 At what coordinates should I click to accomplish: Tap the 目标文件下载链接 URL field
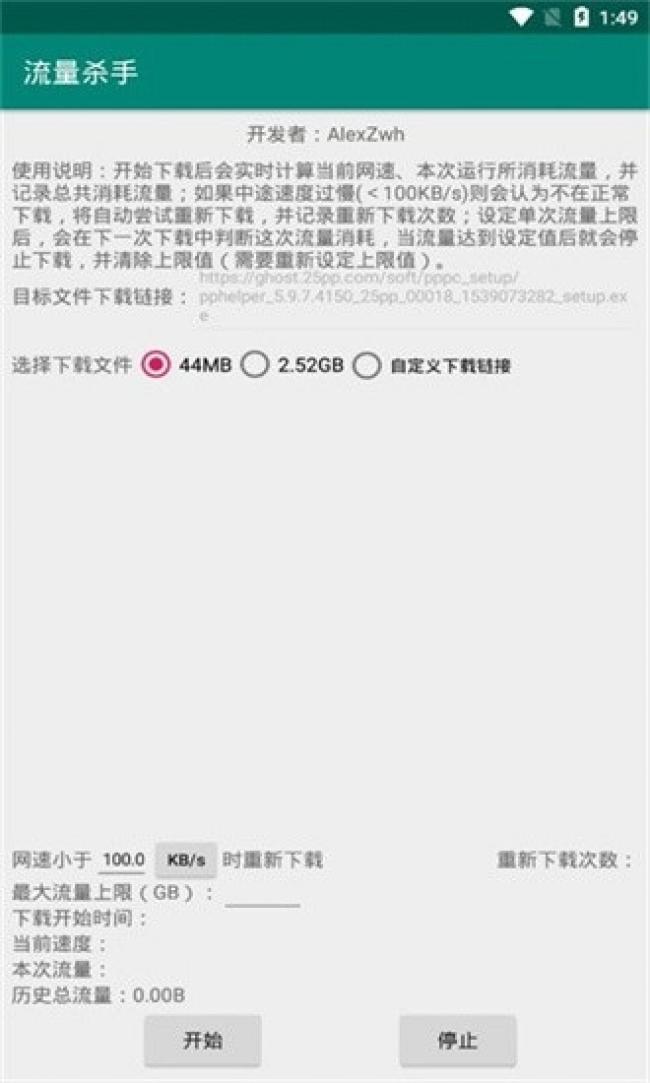[414, 297]
